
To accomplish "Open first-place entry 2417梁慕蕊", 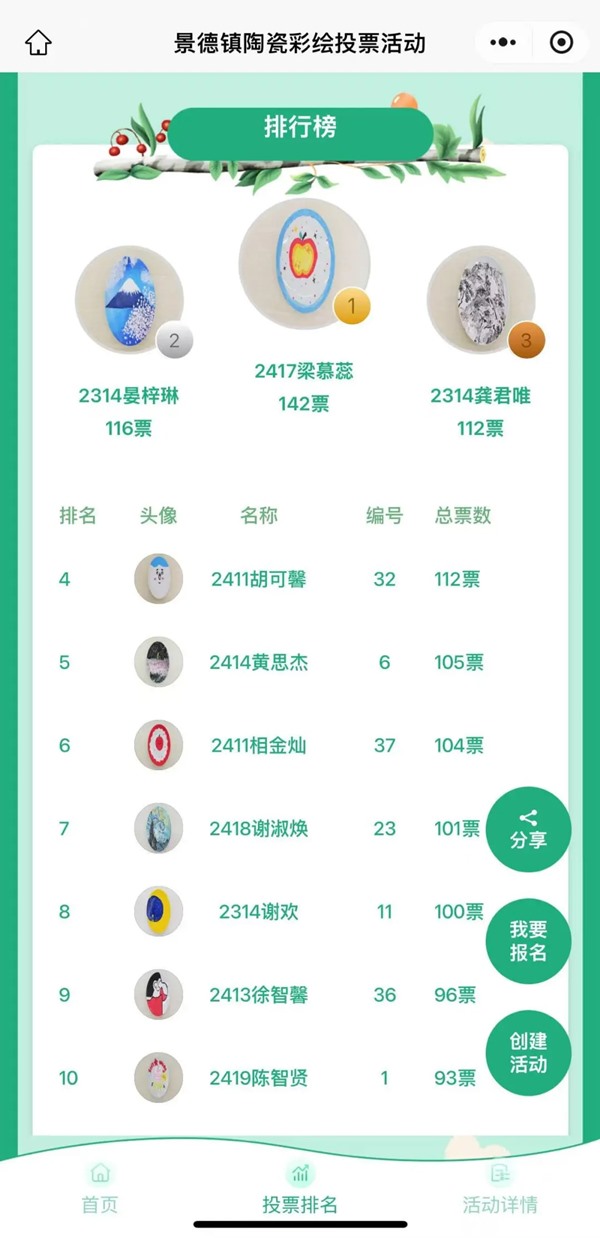I will point(304,263).
